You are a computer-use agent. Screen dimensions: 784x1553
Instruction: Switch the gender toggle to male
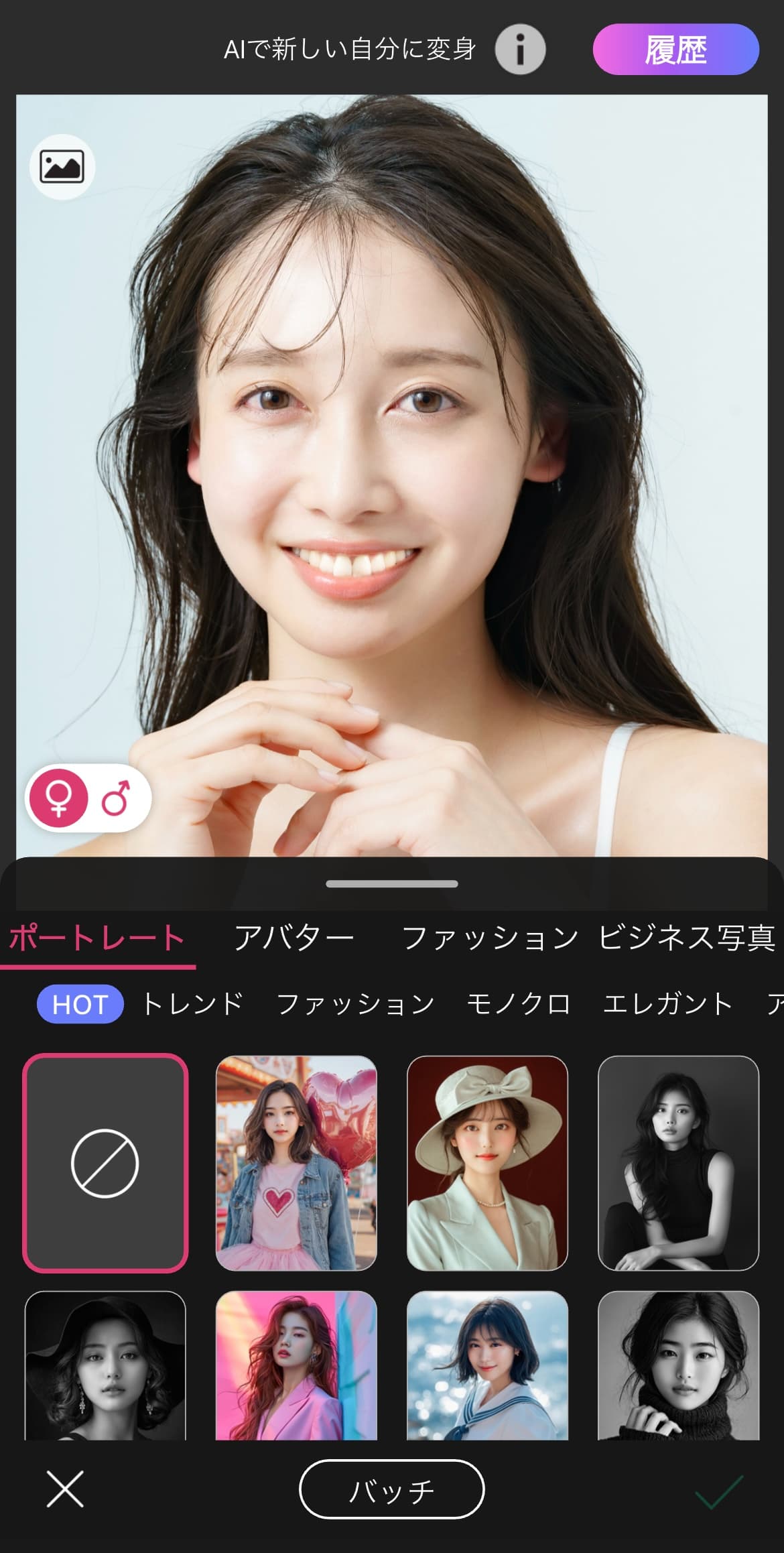(116, 798)
